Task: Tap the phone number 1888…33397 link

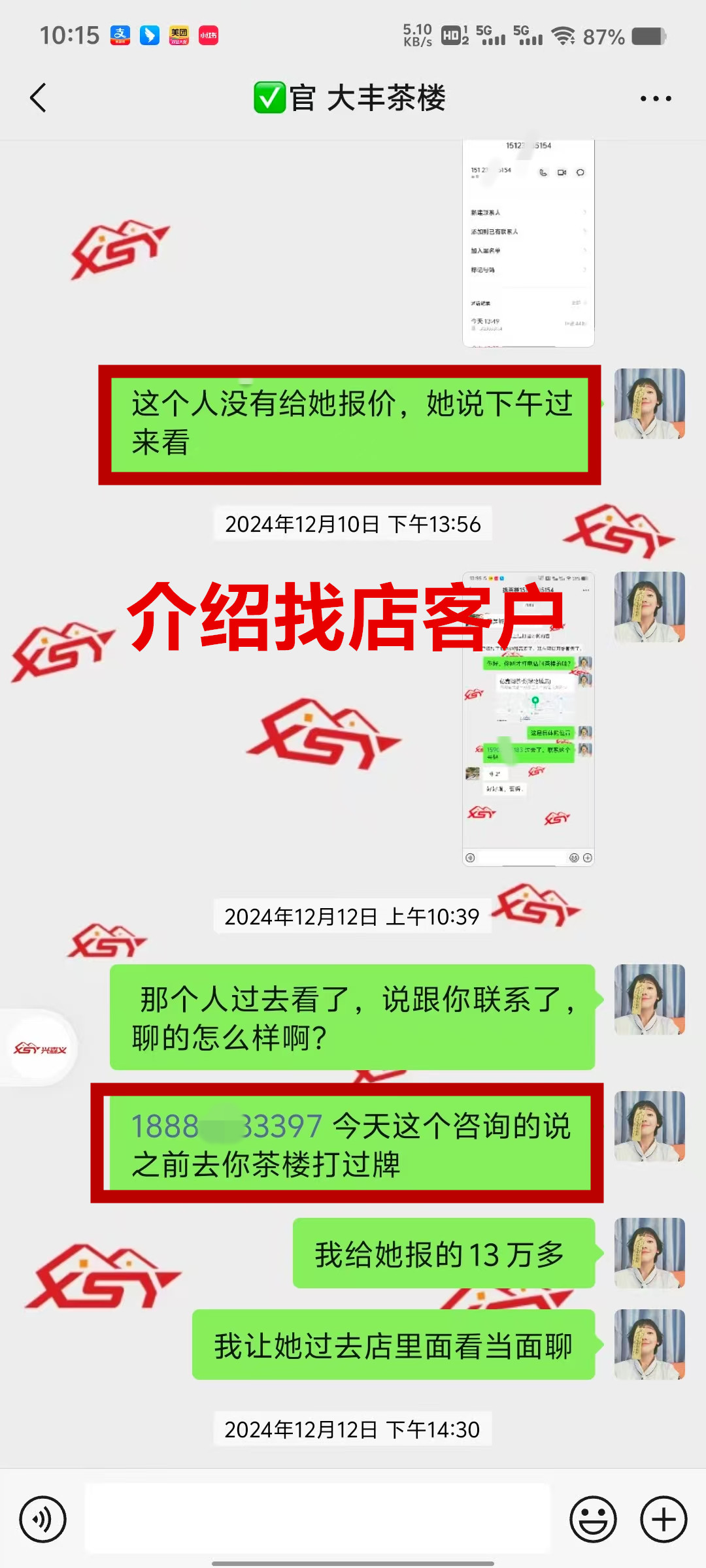Action: [x=226, y=1126]
